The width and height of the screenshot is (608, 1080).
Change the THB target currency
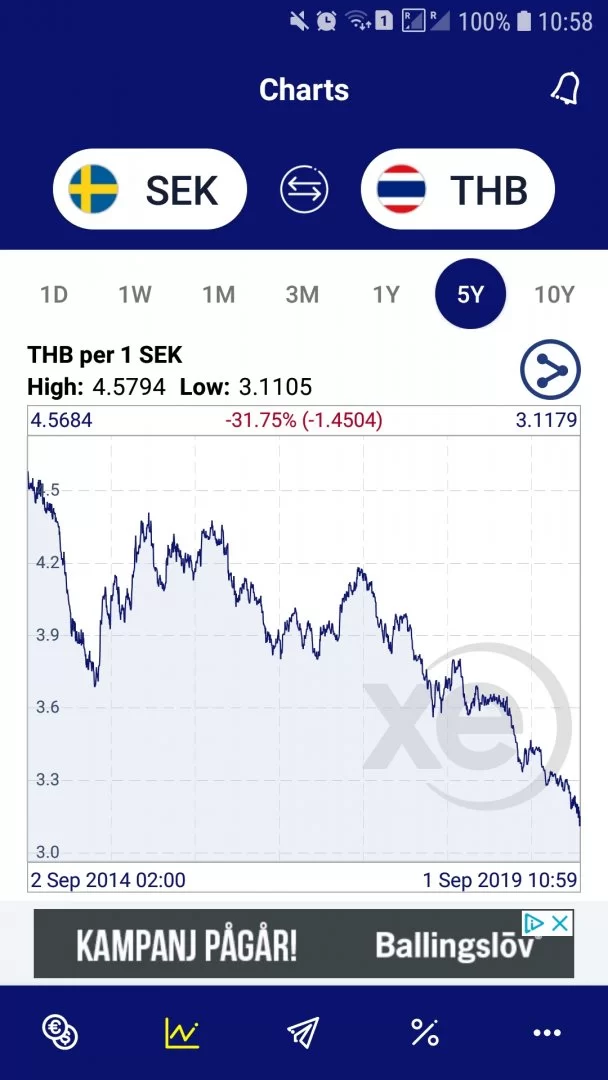(x=457, y=189)
